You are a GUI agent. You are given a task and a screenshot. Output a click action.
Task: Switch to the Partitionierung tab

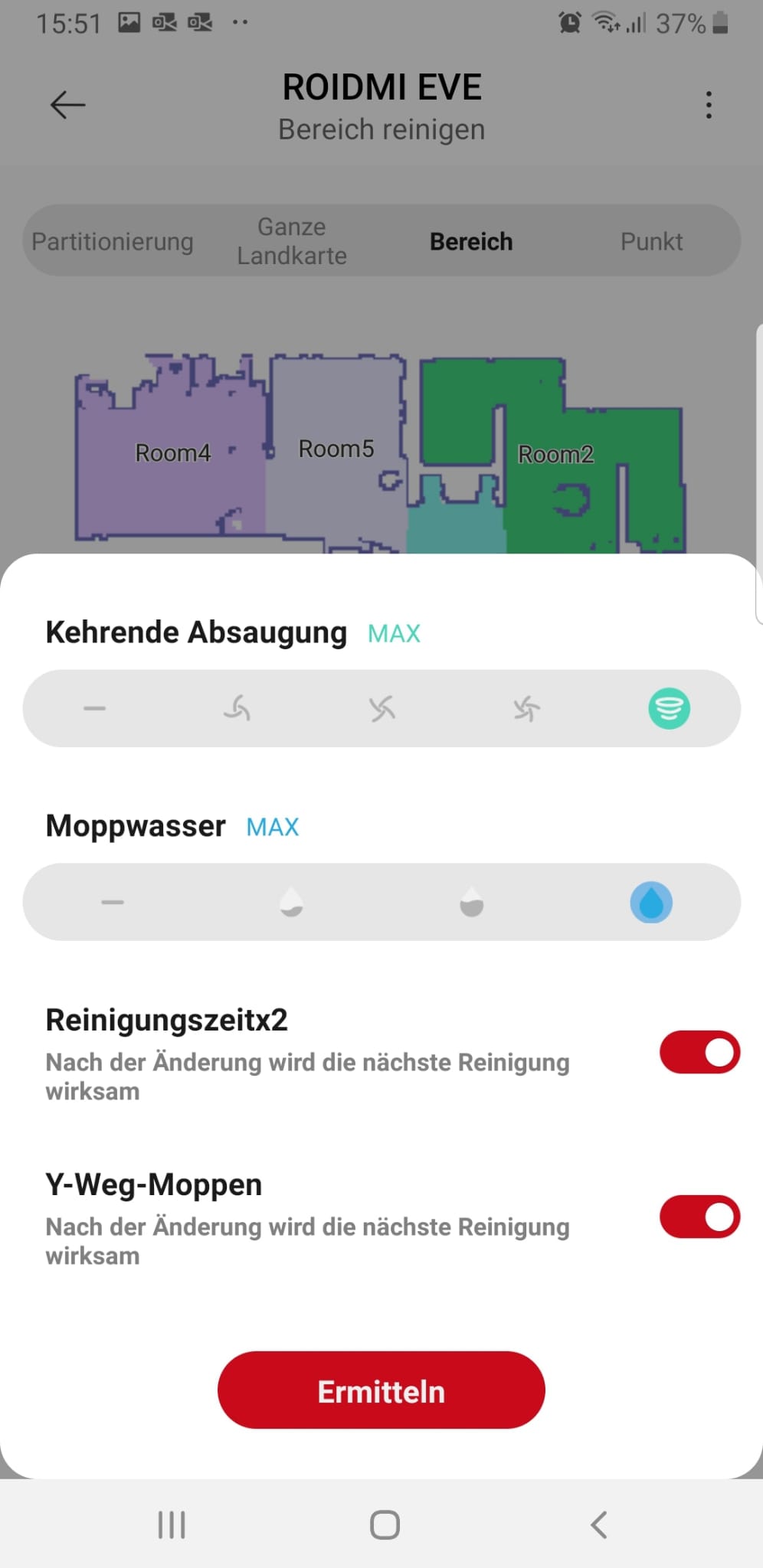[x=113, y=241]
